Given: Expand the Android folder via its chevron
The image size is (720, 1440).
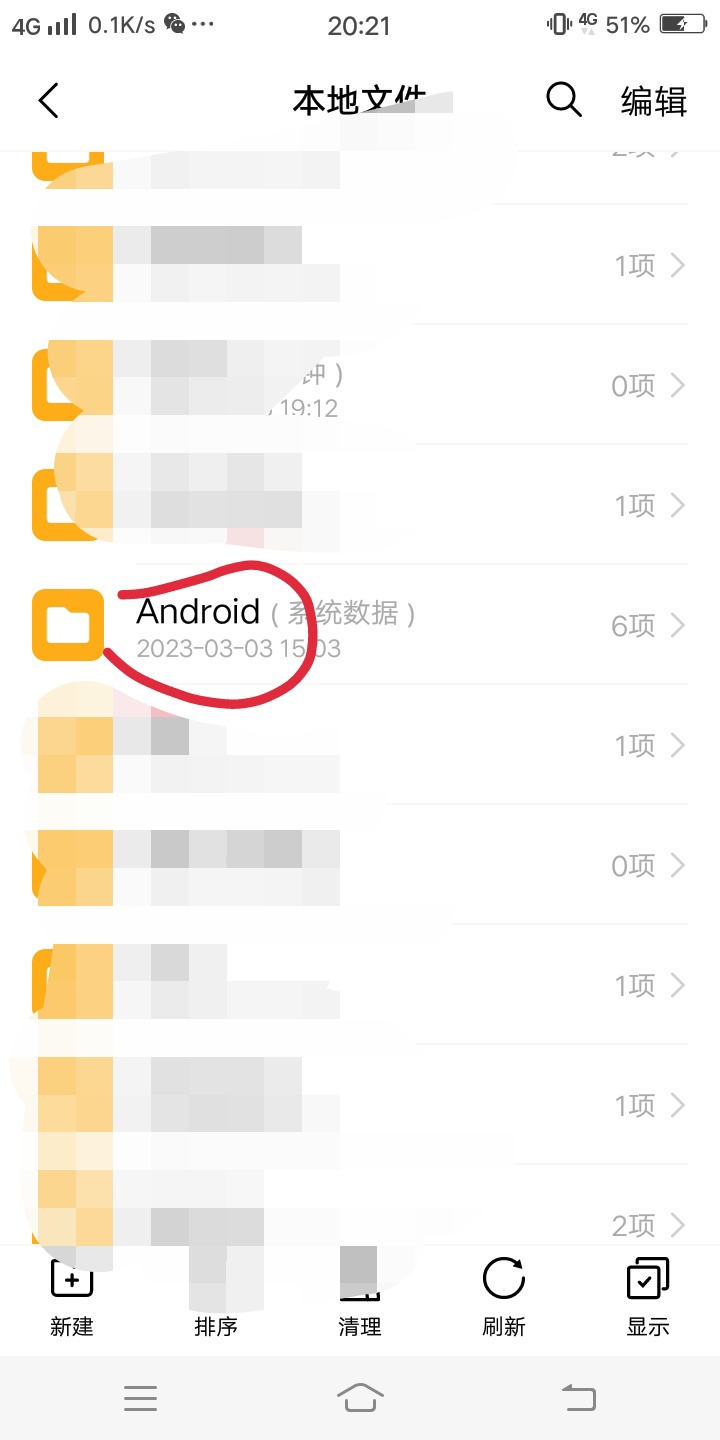Looking at the screenshot, I should pyautogui.click(x=678, y=625).
